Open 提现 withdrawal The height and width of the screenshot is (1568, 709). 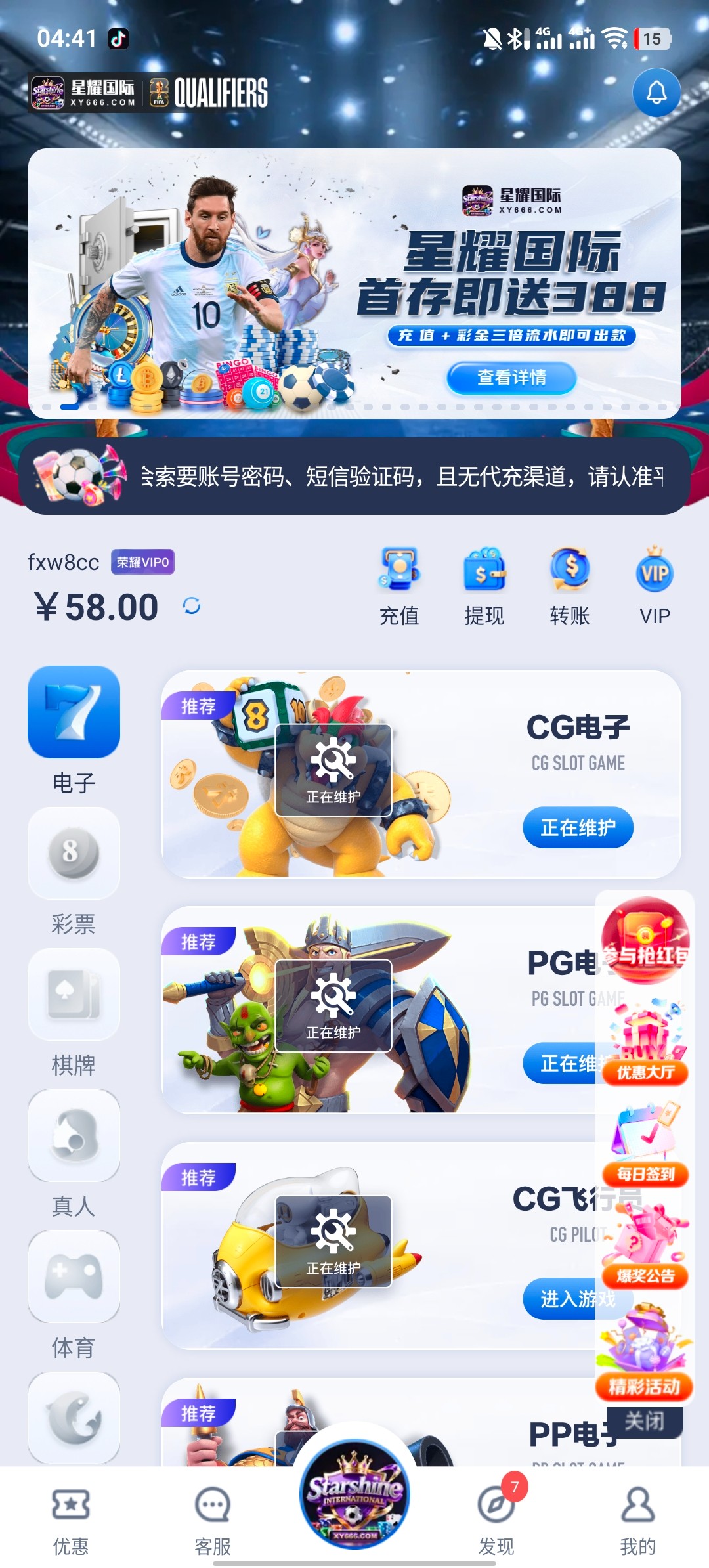(484, 586)
